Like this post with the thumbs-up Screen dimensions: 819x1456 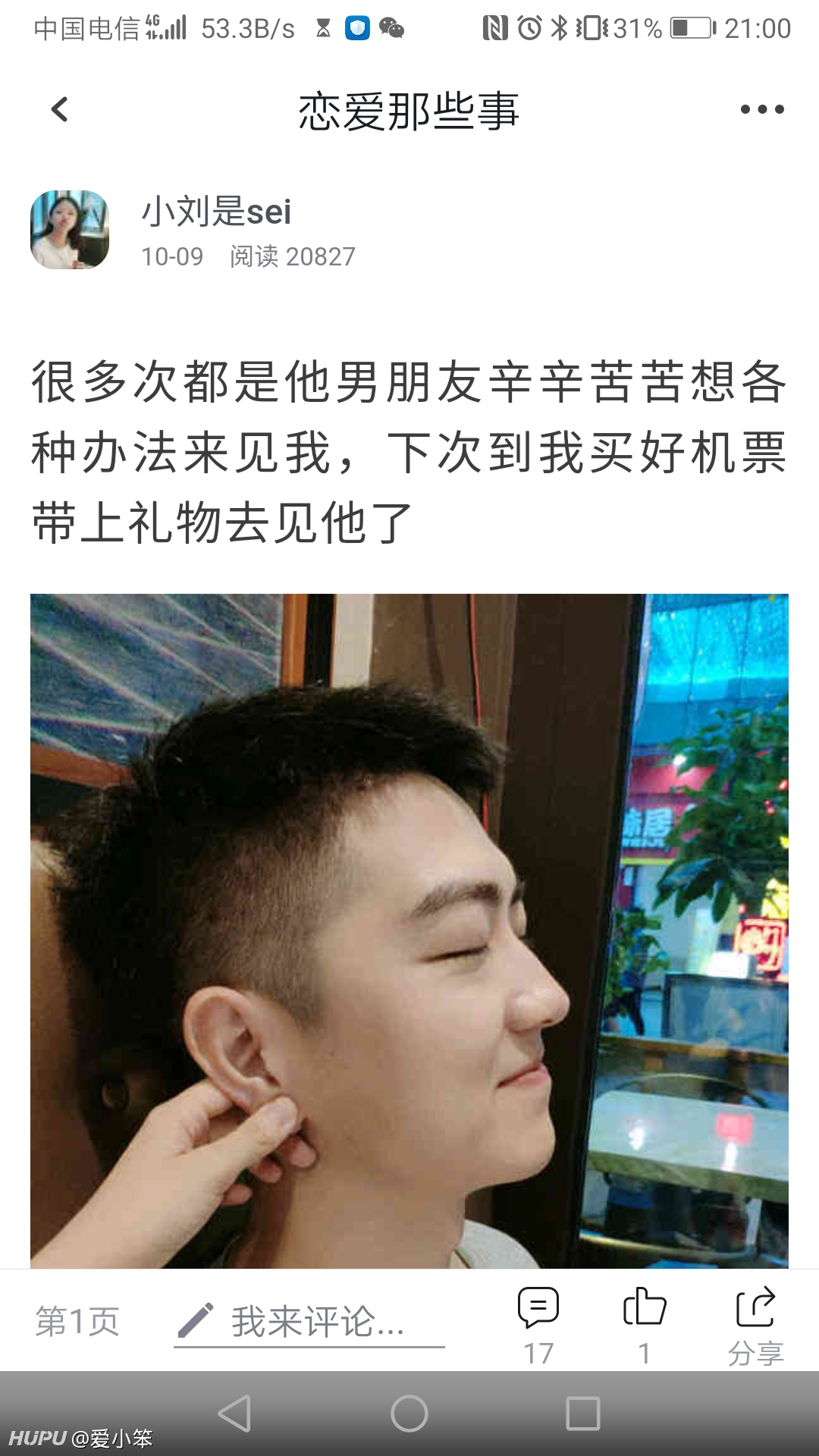tap(645, 1326)
